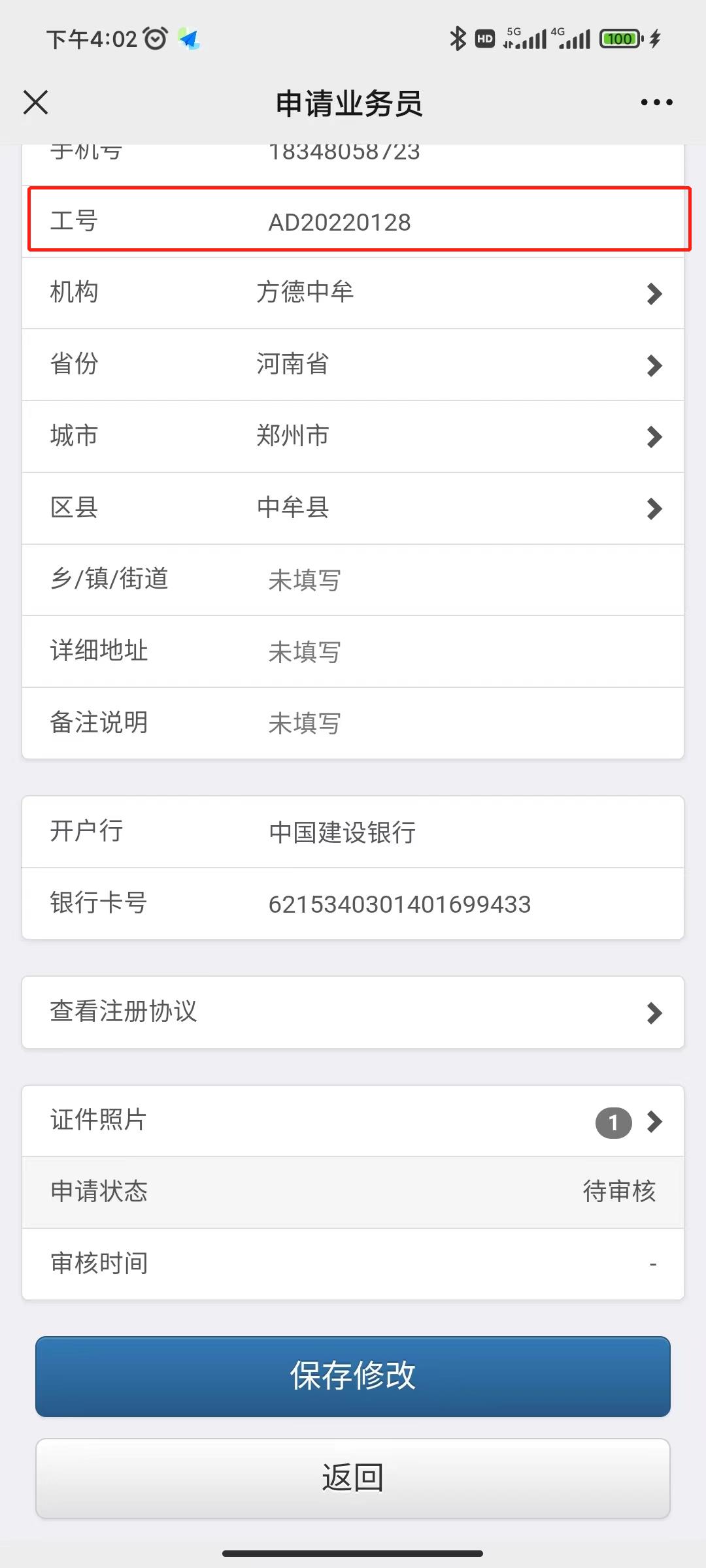Open the 证件照片 photos row
Image resolution: width=706 pixels, height=1568 pixels.
[x=353, y=1121]
